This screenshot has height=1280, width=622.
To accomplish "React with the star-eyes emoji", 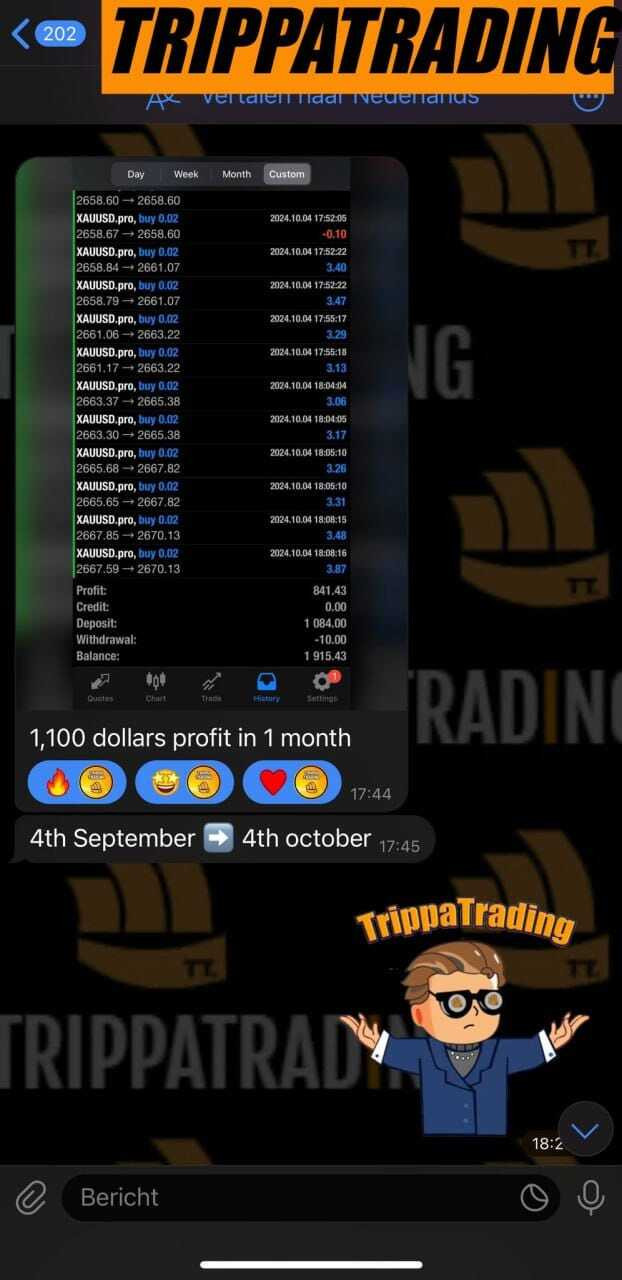I will click(x=184, y=782).
